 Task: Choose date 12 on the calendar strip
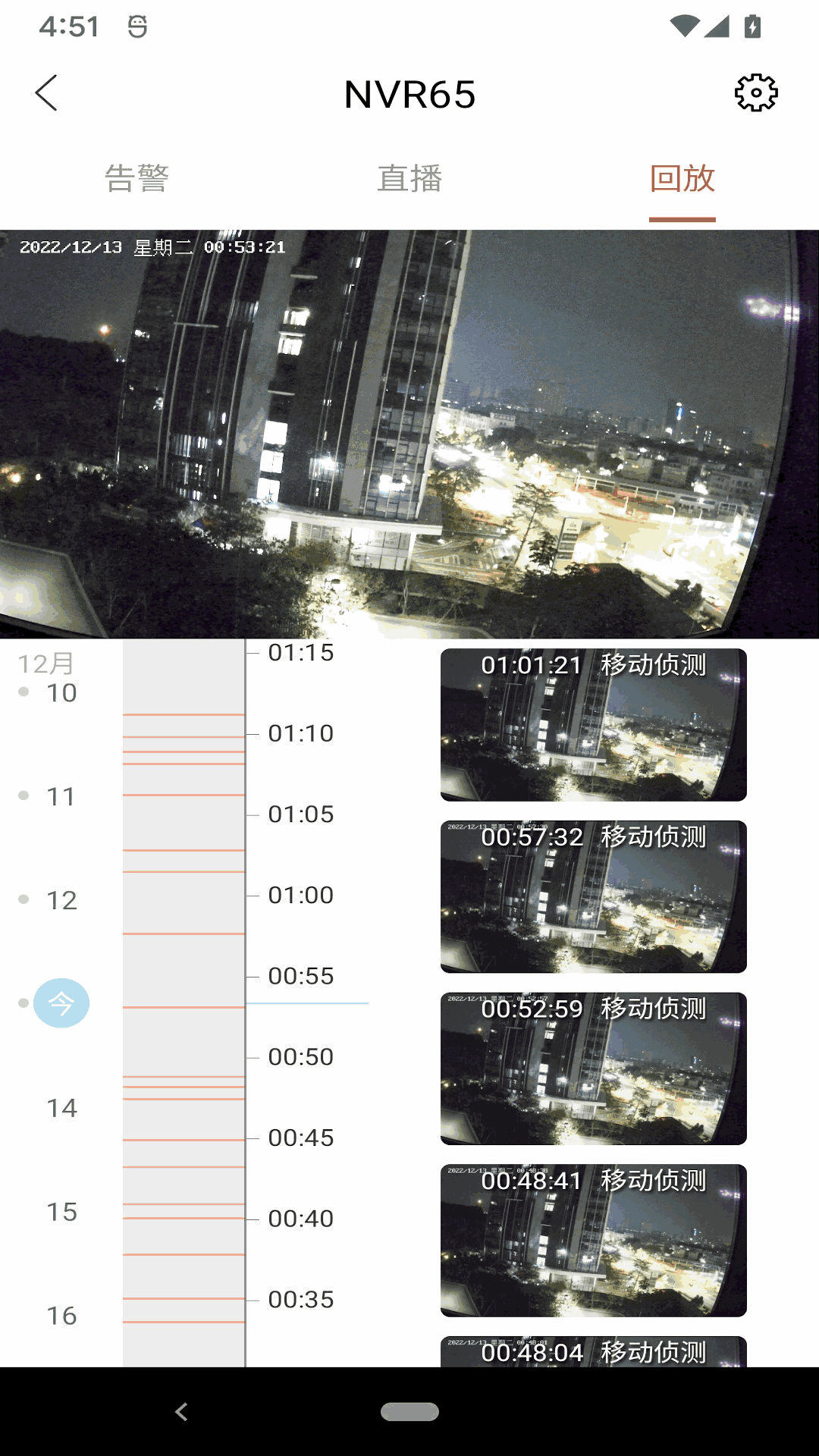[61, 900]
